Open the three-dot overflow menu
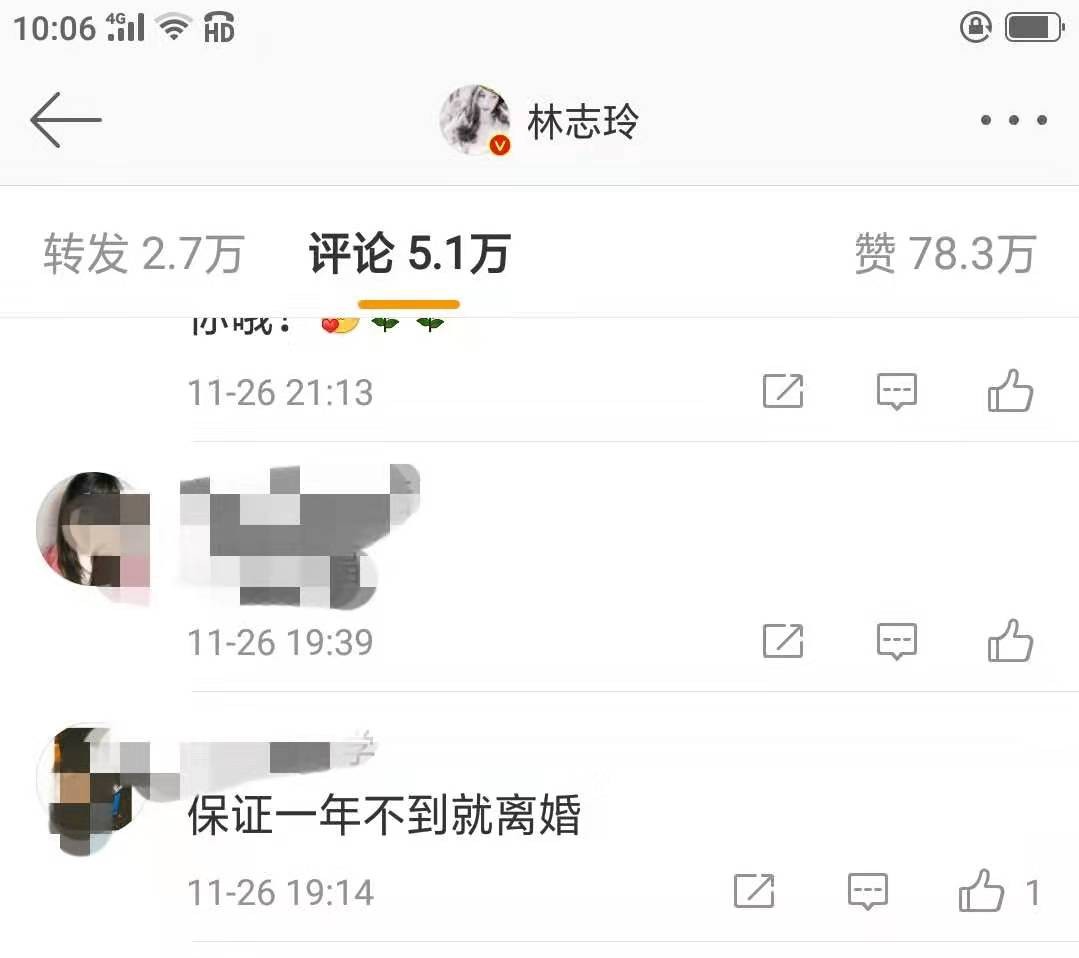The height and width of the screenshot is (958, 1079). pos(1013,120)
